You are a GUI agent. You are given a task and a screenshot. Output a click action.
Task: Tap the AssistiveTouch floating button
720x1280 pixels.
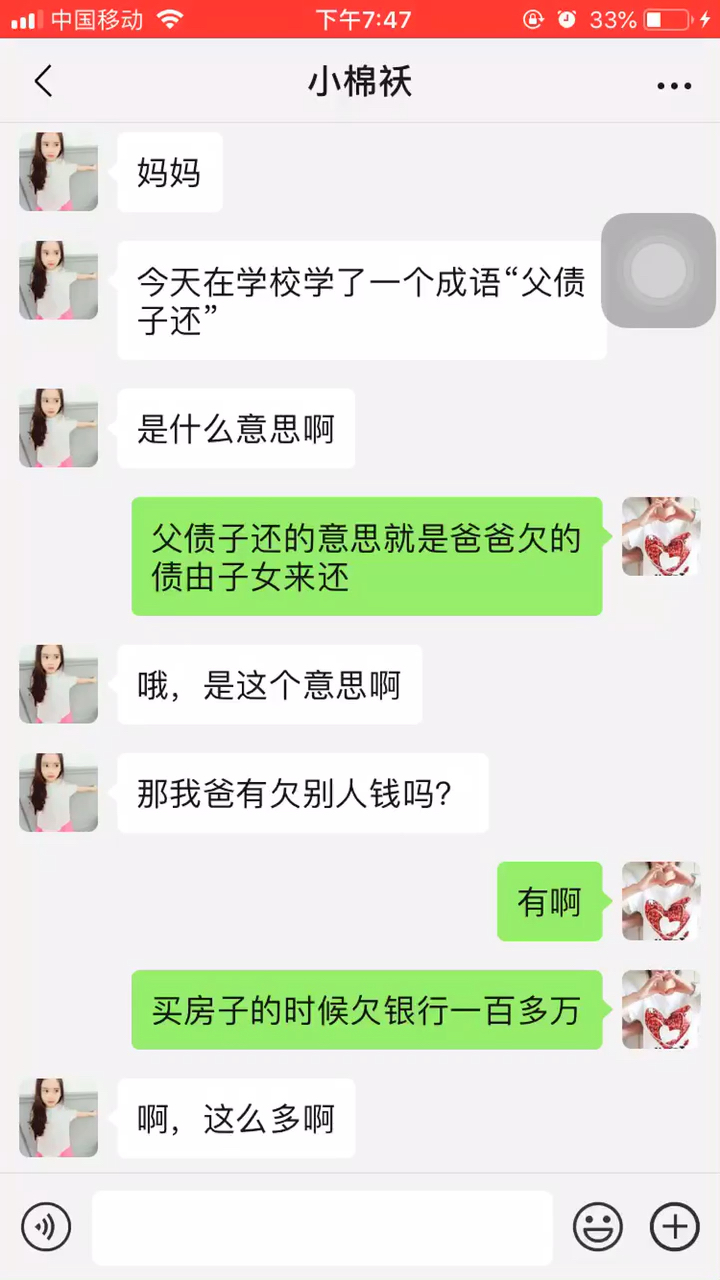tap(658, 270)
